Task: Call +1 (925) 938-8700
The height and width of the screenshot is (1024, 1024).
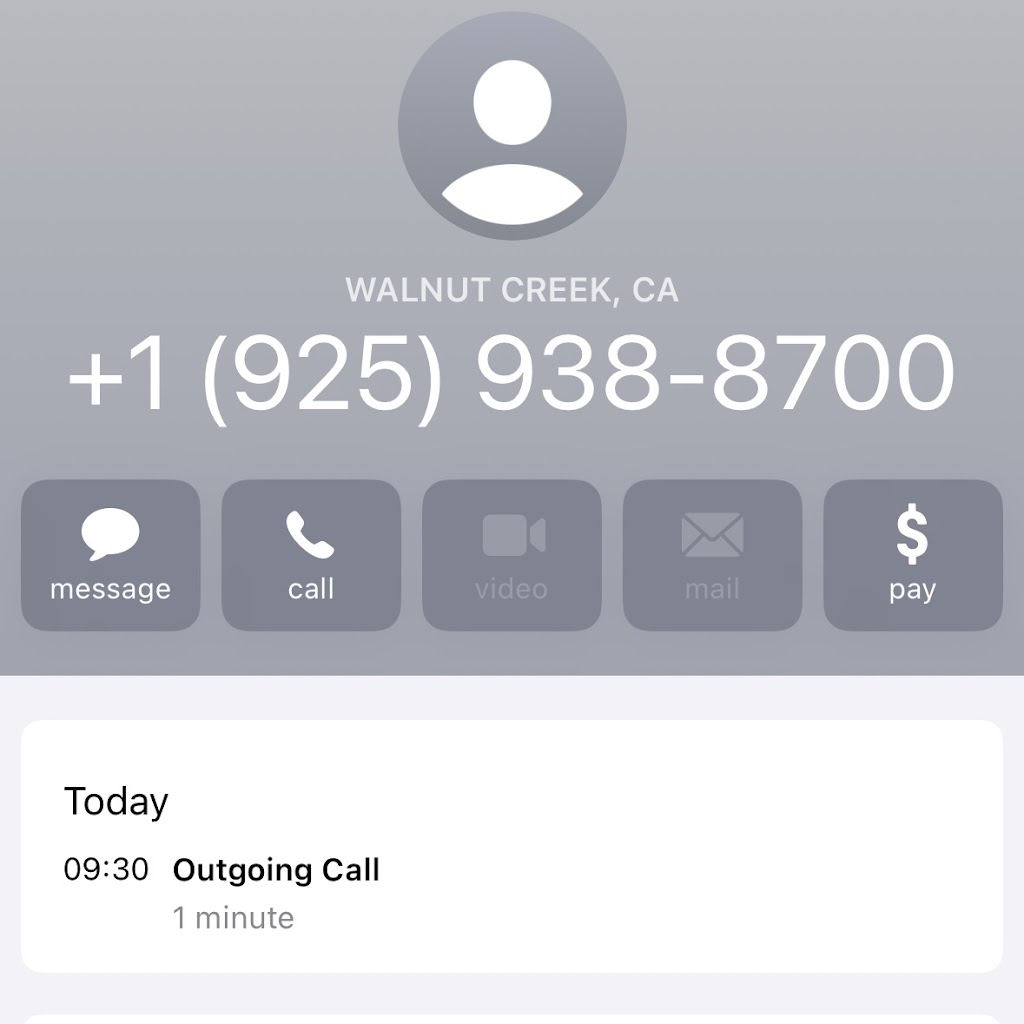Action: tap(310, 555)
